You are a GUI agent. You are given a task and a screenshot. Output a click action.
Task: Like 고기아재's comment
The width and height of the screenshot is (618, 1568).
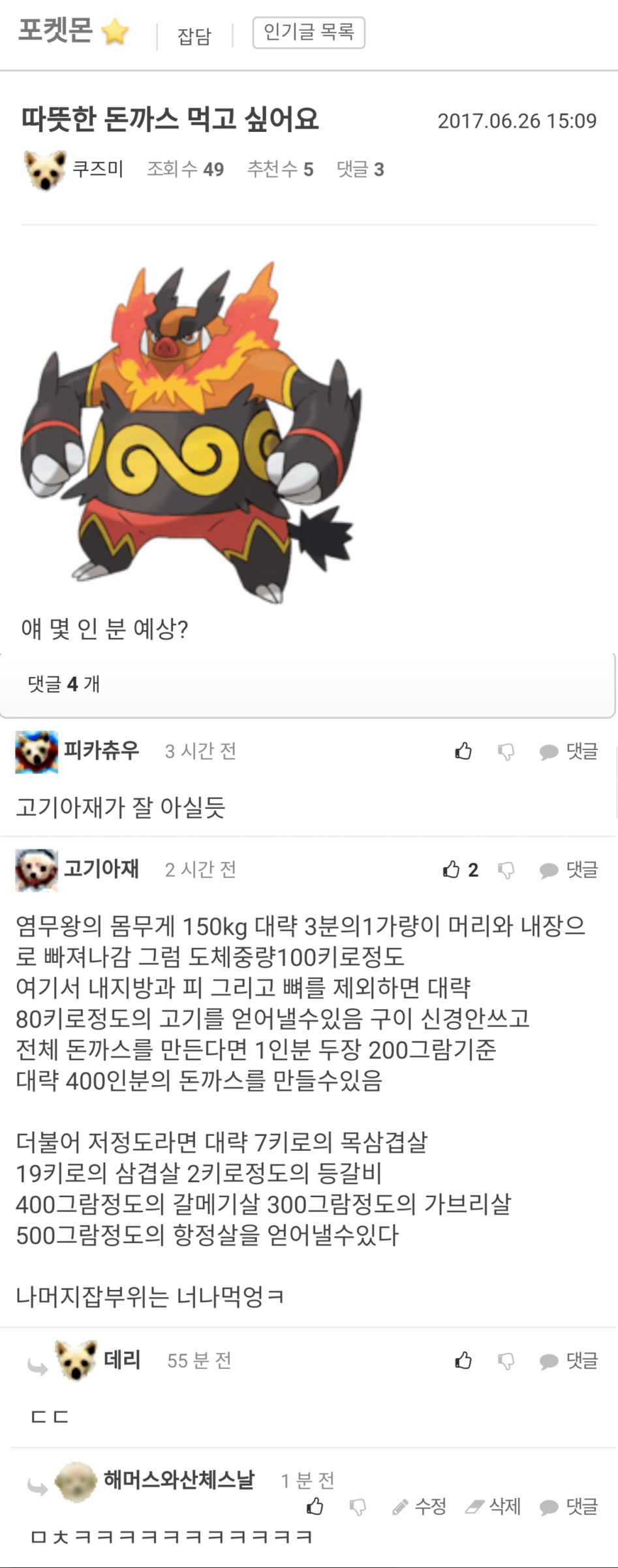pyautogui.click(x=452, y=870)
